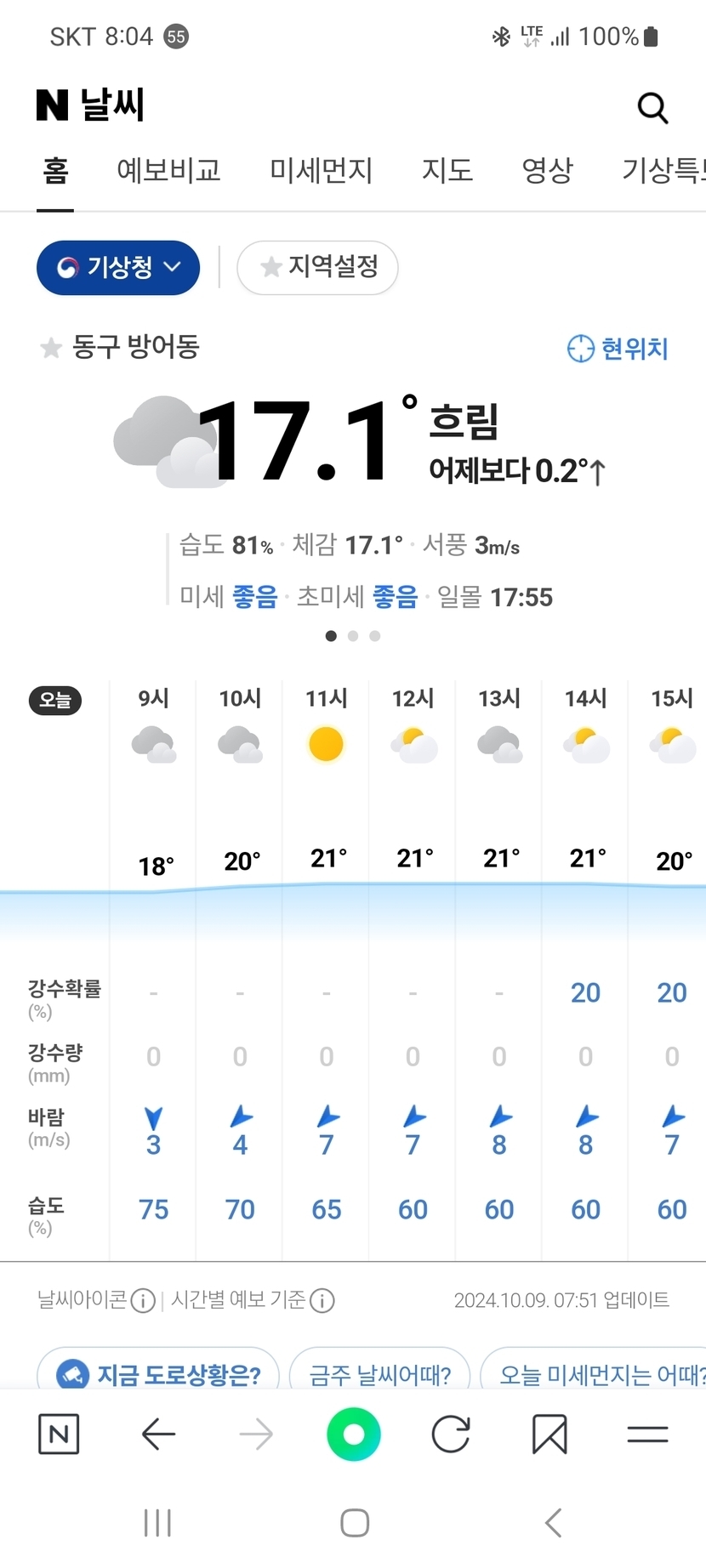Go back with the browser back arrow
The width and height of the screenshot is (706, 1568).
(x=158, y=1434)
